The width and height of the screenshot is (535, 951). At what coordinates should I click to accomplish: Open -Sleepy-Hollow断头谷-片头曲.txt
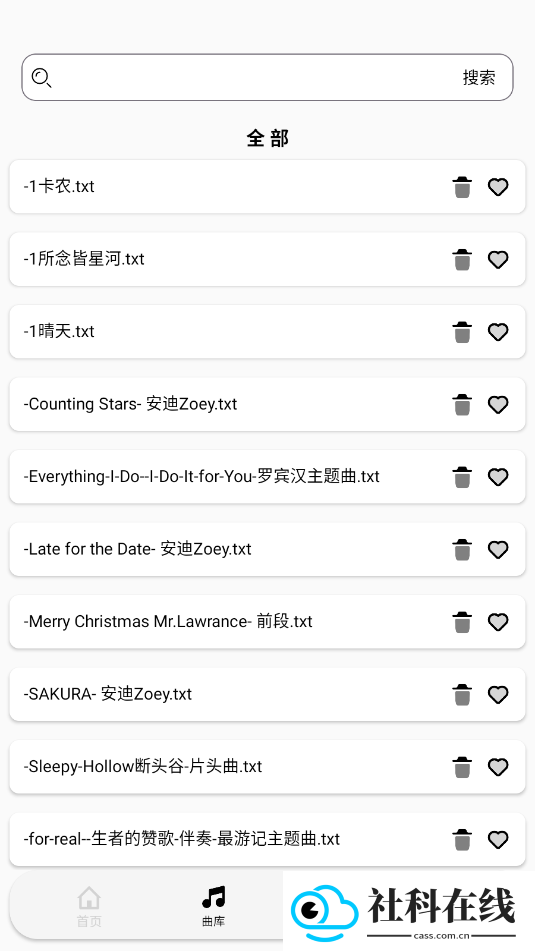tap(267, 767)
